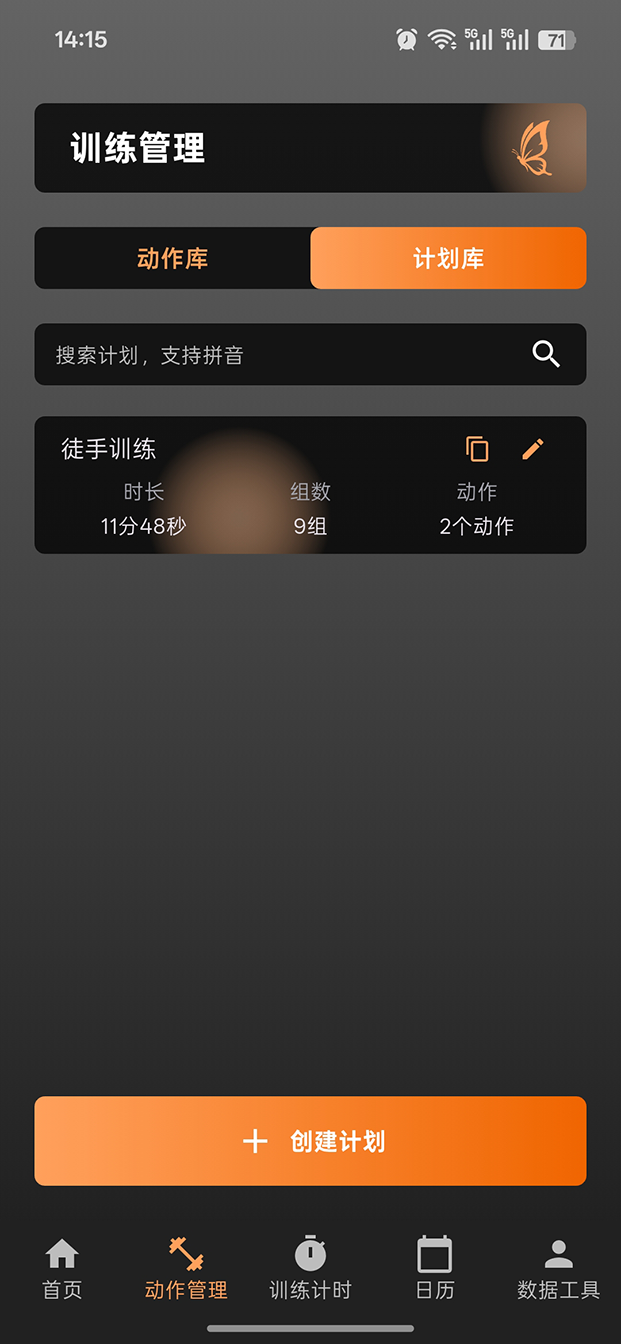Viewport: 621px width, 1344px height.
Task: Open the 日历 tab
Action: (435, 1269)
